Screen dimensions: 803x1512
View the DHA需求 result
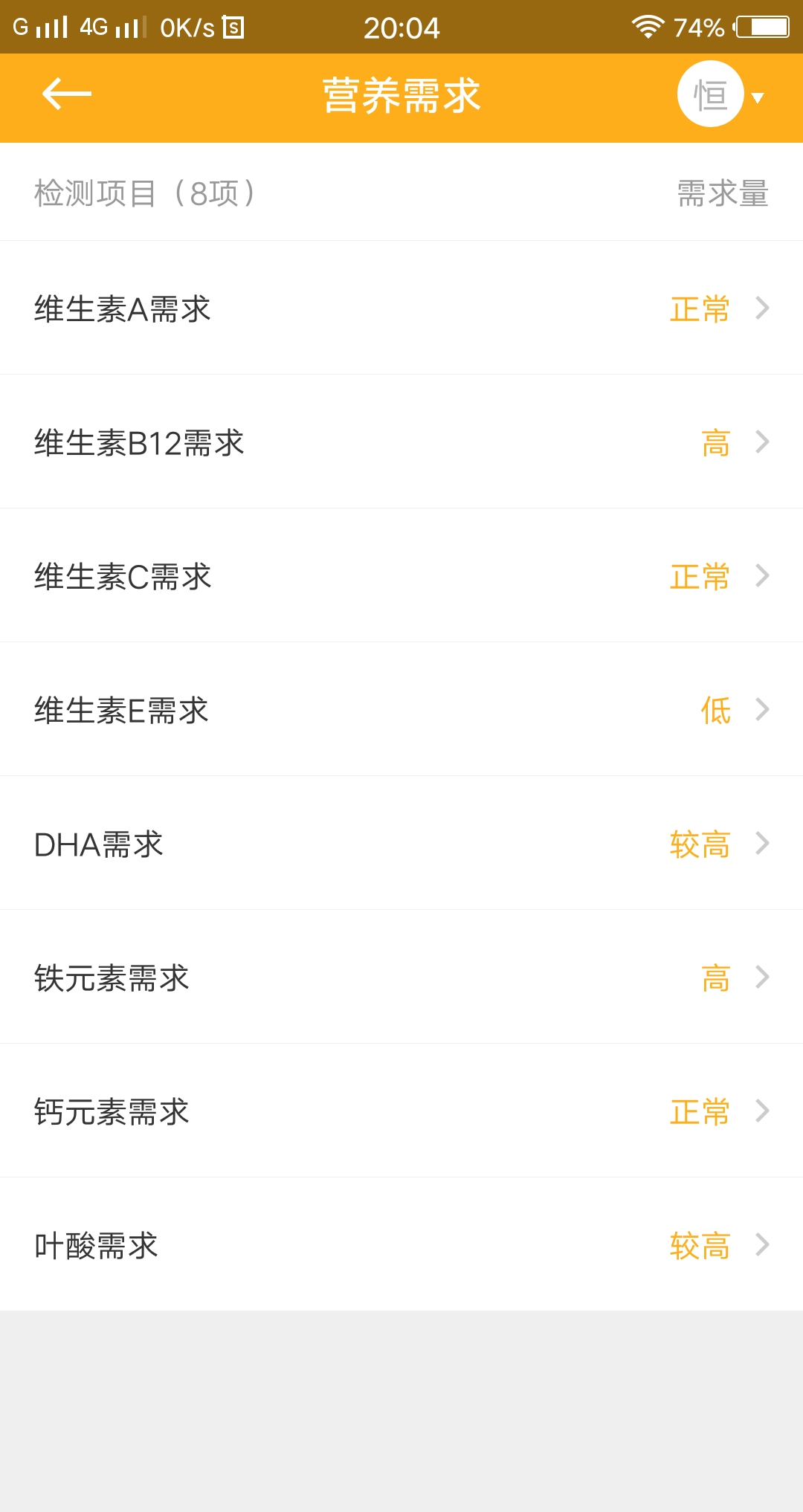(x=401, y=844)
